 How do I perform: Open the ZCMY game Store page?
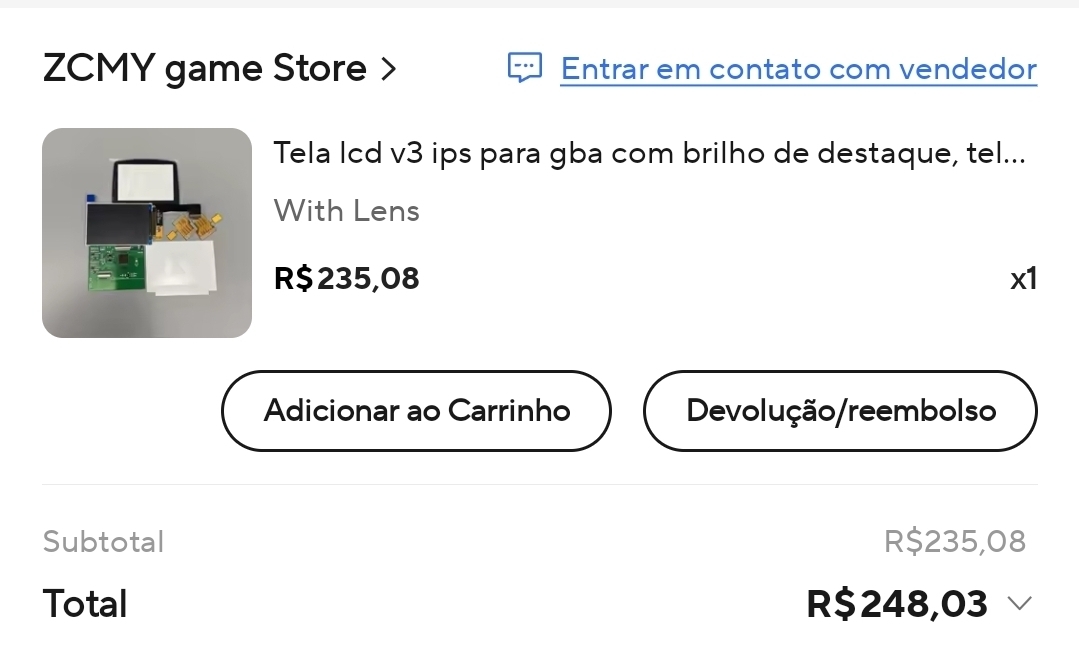pos(219,69)
